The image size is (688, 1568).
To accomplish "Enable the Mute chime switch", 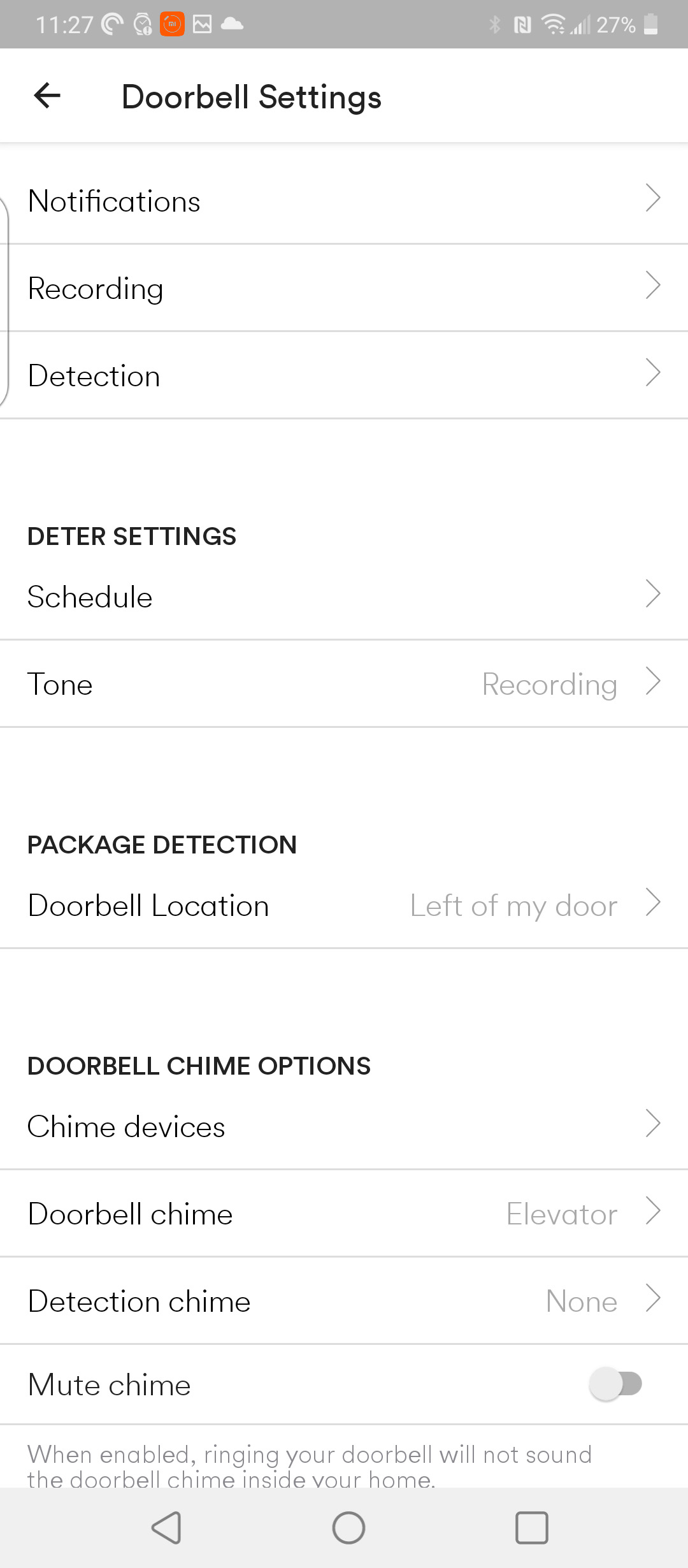I will tap(615, 1384).
